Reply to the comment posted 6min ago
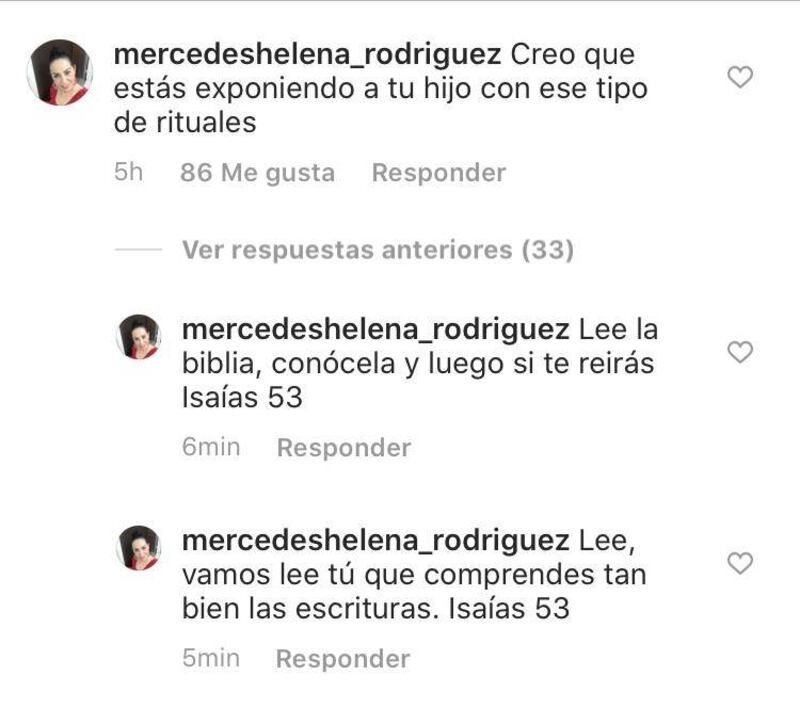800x708 pixels. pyautogui.click(x=343, y=448)
